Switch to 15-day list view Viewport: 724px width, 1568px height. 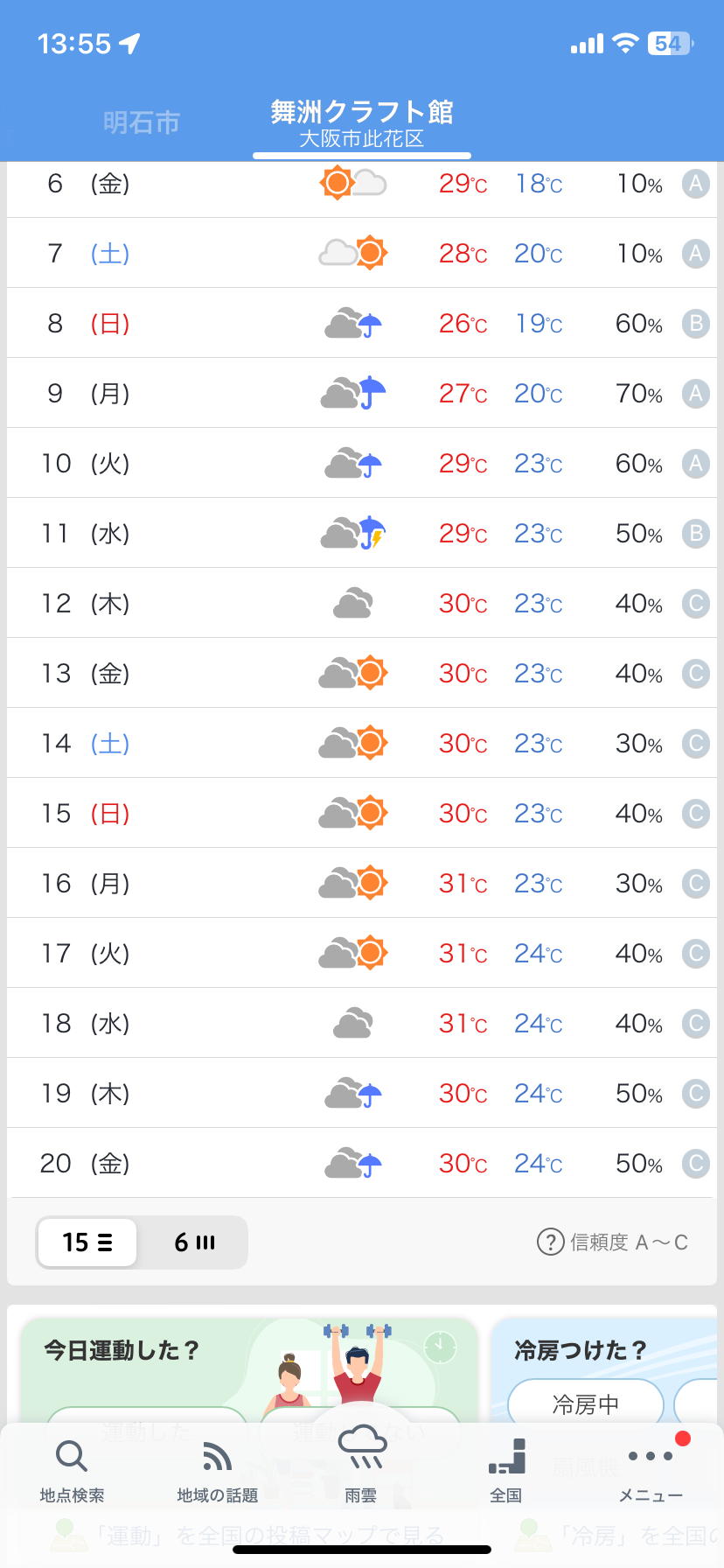(x=87, y=1242)
